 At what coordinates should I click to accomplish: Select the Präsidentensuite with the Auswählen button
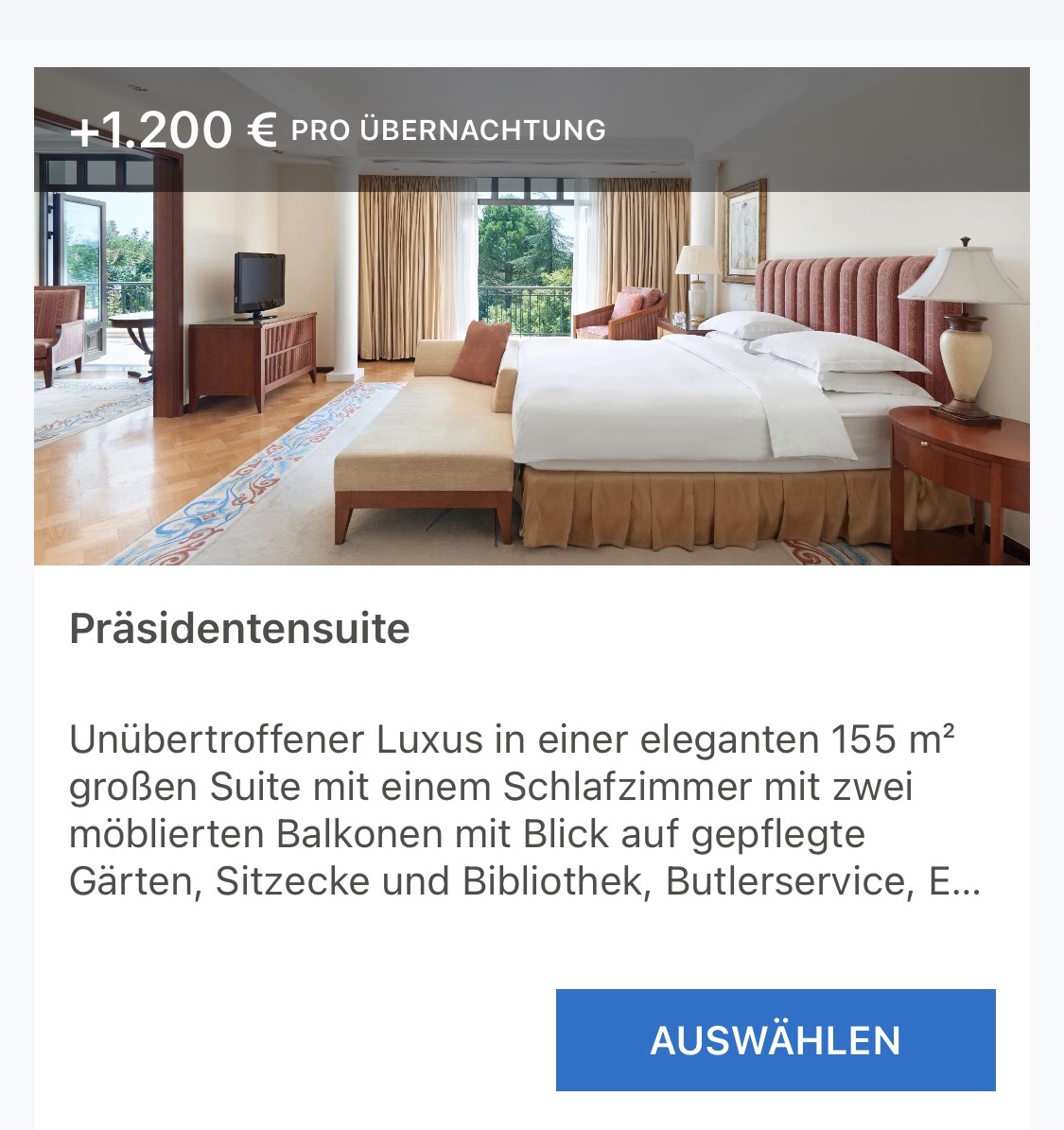click(776, 1040)
